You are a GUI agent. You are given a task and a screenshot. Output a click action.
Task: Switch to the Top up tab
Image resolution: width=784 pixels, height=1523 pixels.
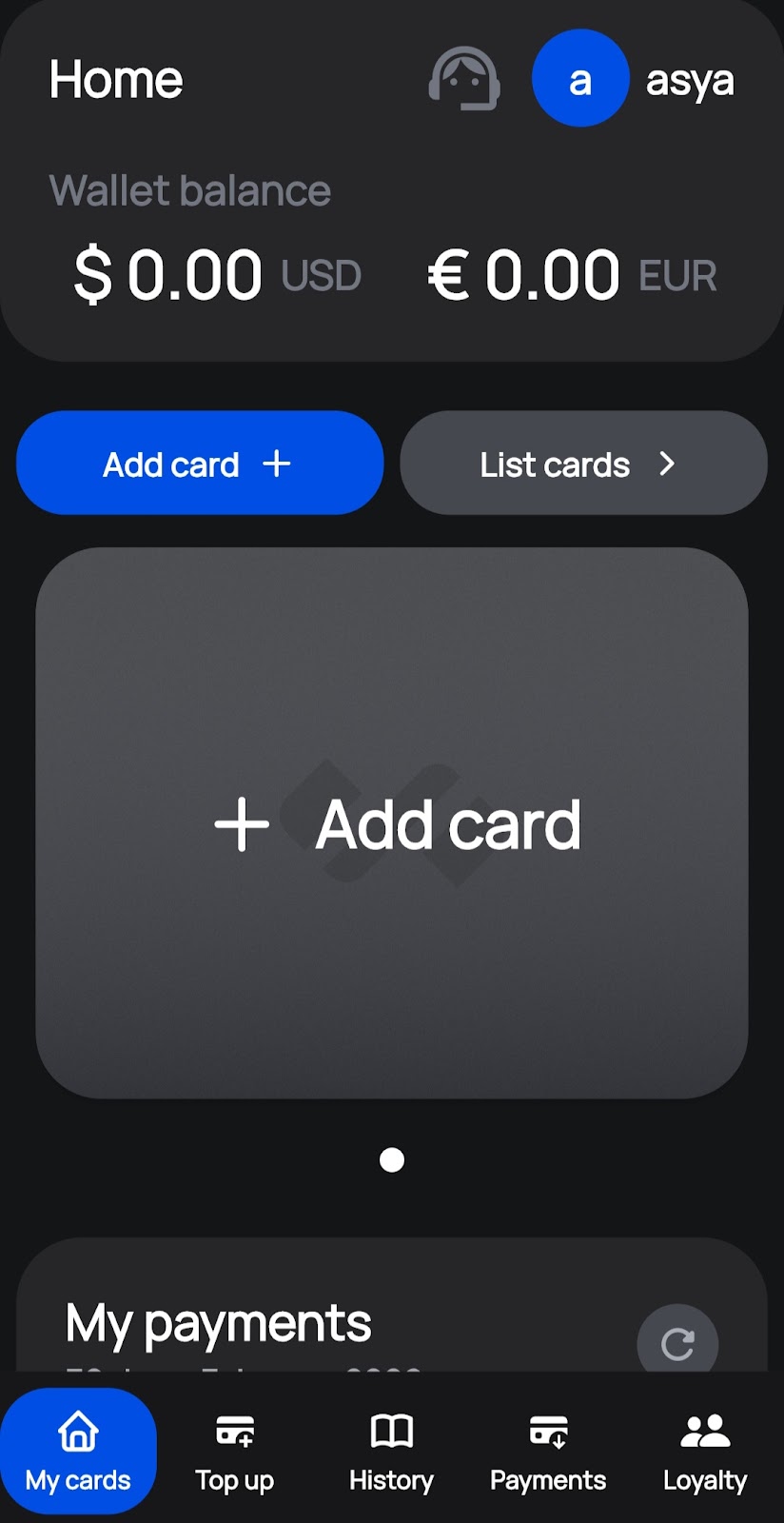[233, 1452]
